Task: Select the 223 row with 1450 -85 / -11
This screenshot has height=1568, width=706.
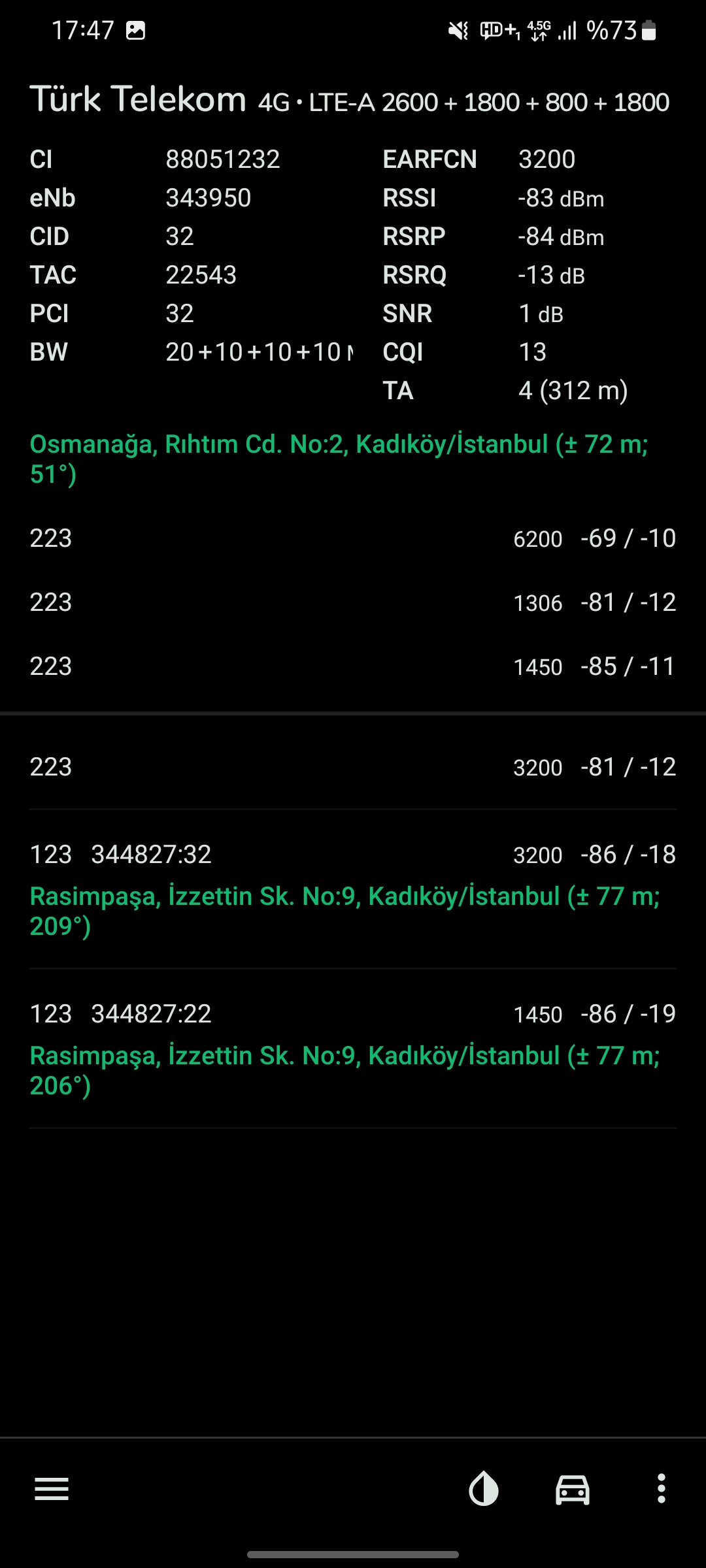Action: pos(353,666)
